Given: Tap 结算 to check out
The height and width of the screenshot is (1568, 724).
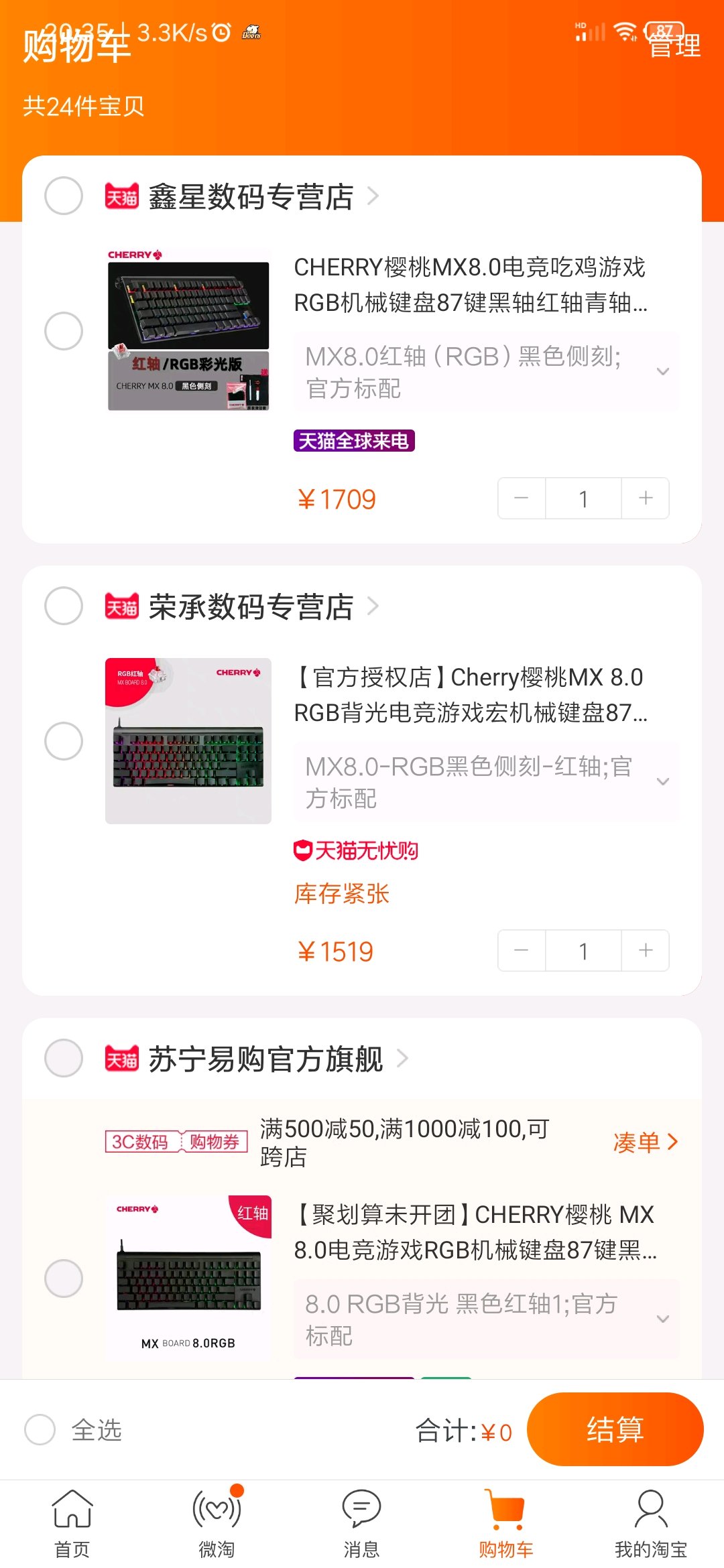Looking at the screenshot, I should point(615,1429).
